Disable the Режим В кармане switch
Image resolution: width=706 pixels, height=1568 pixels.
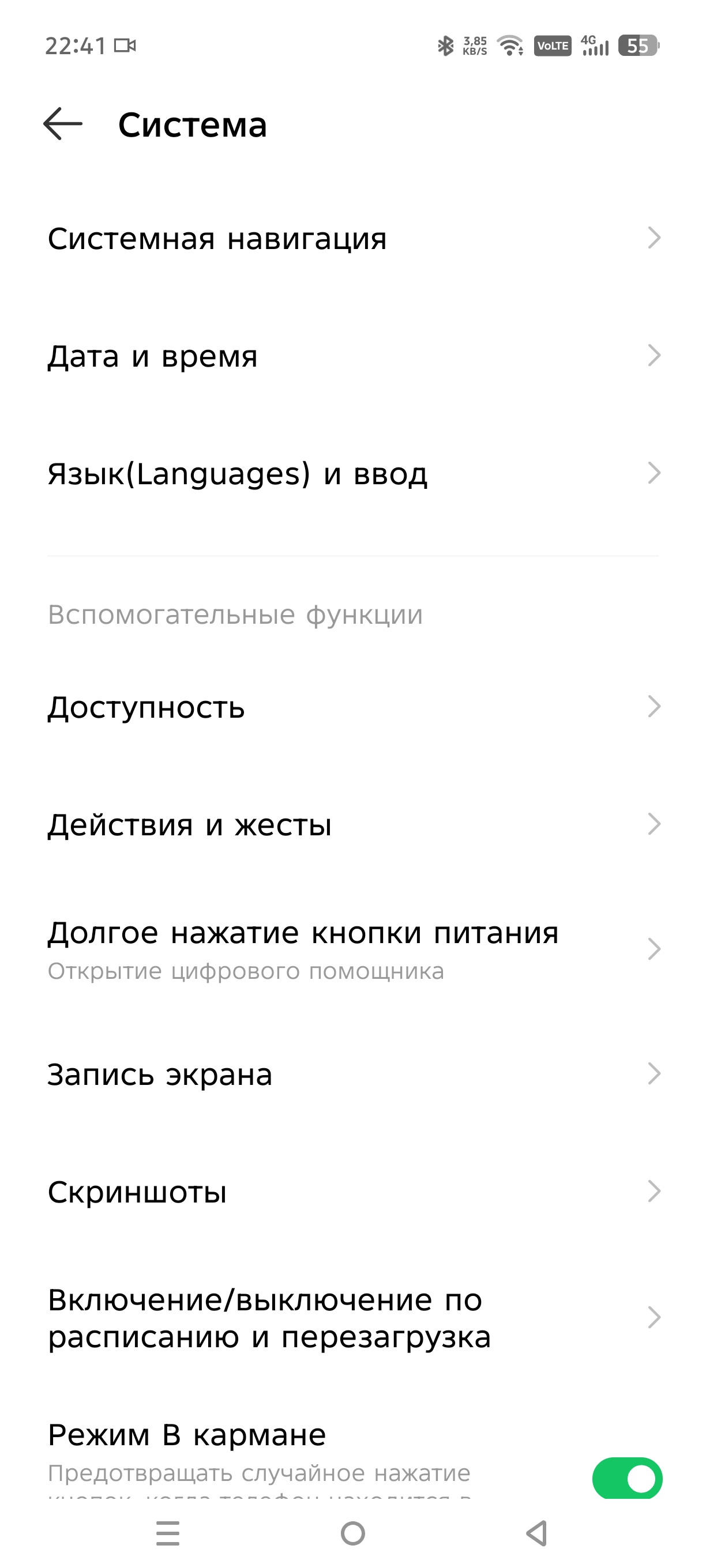point(627,1478)
